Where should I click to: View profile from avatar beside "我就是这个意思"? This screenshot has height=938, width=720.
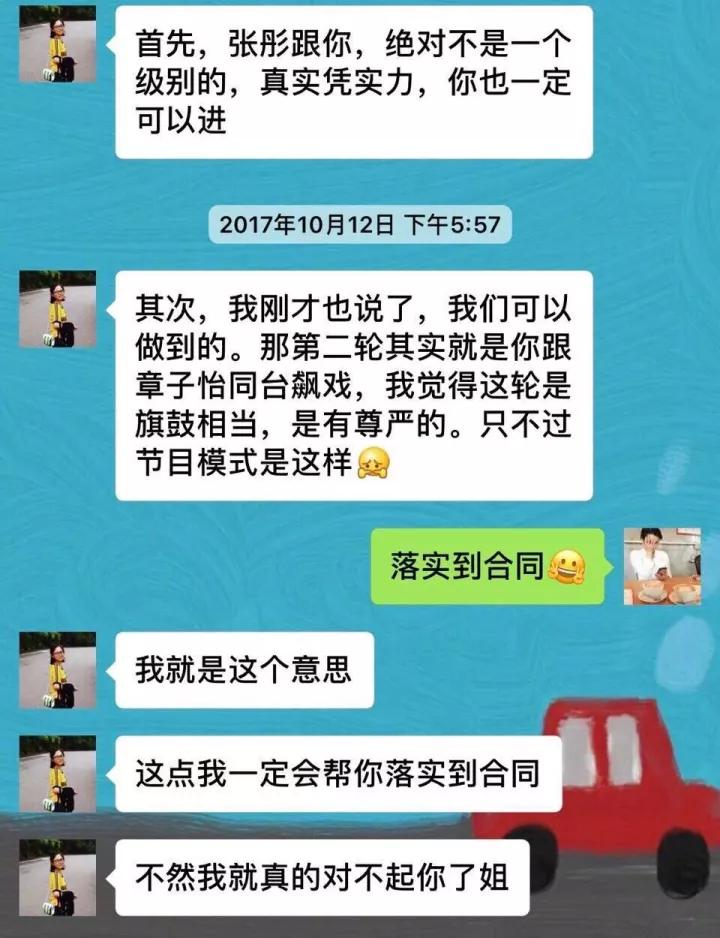58,670
